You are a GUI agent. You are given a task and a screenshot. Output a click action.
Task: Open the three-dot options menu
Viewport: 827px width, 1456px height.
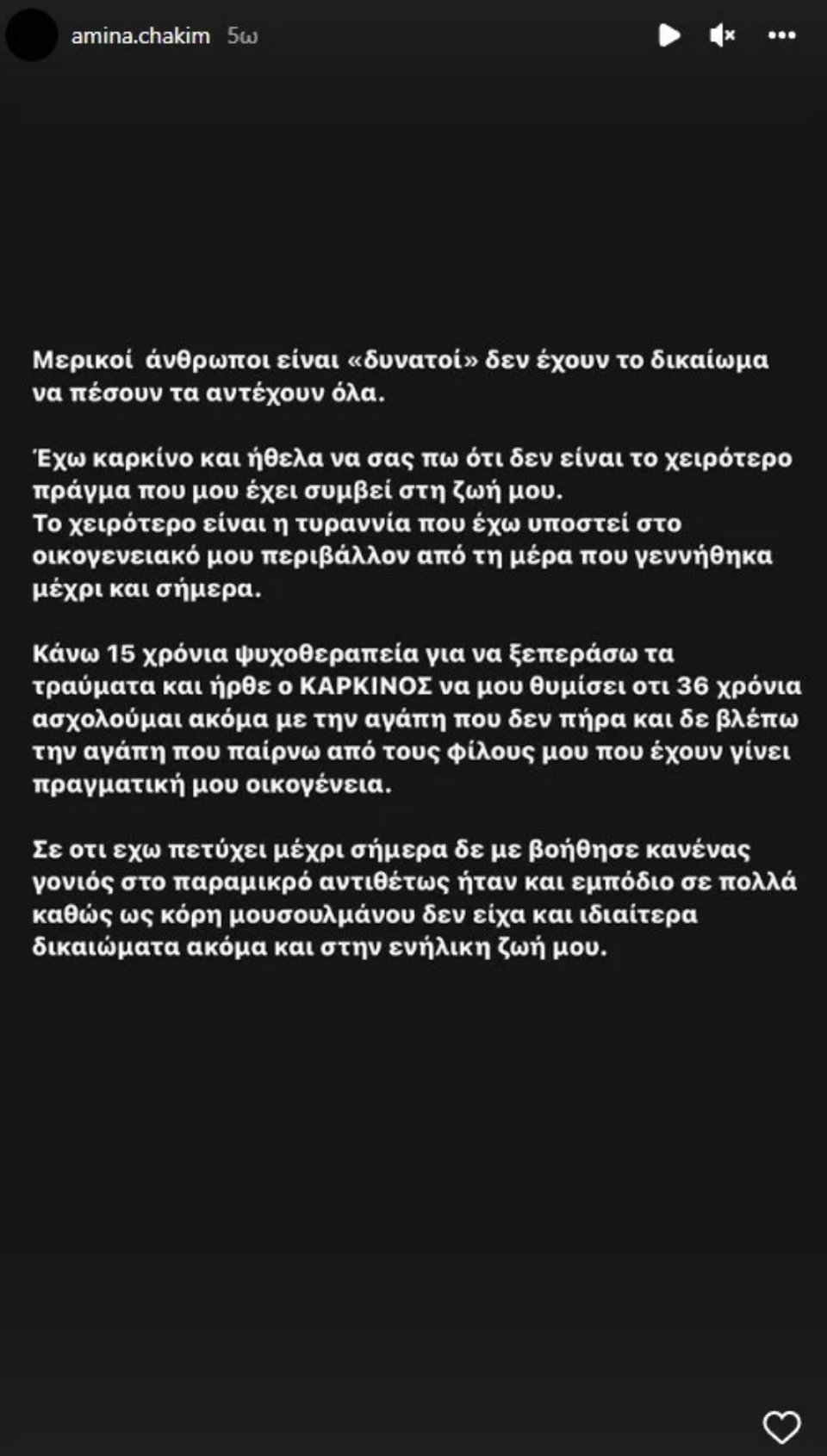tap(781, 35)
